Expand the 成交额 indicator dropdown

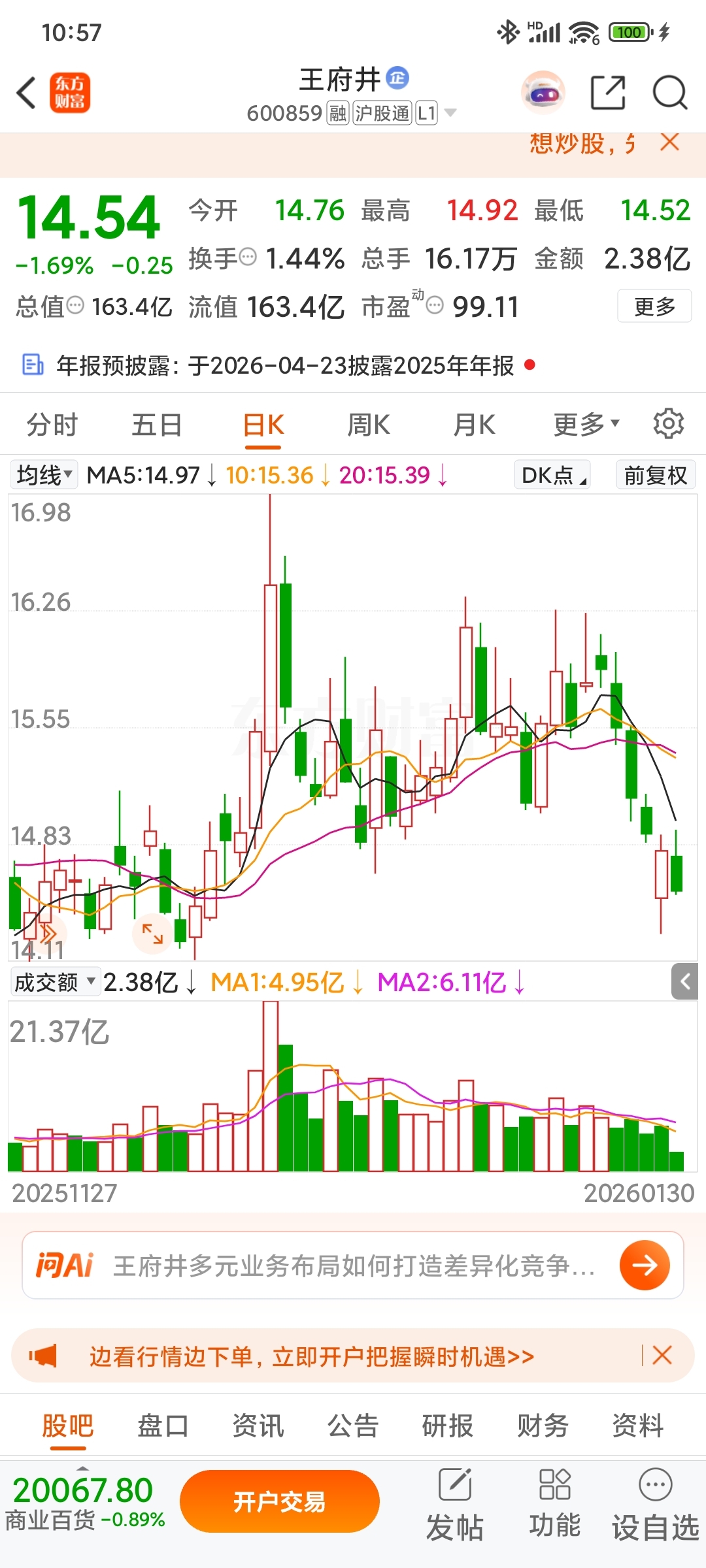click(55, 982)
